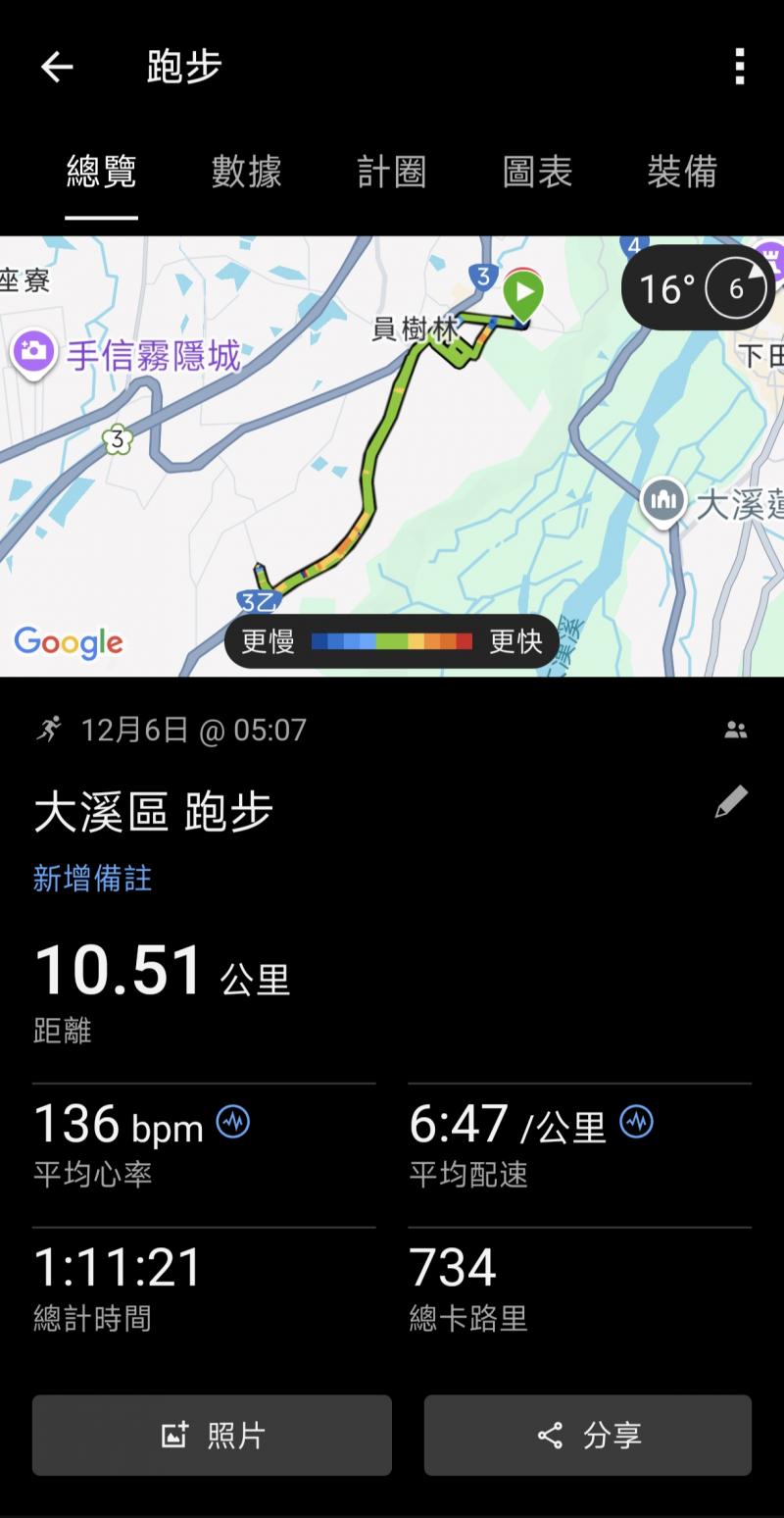
Task: Switch to the 計圈 tab
Action: [391, 172]
